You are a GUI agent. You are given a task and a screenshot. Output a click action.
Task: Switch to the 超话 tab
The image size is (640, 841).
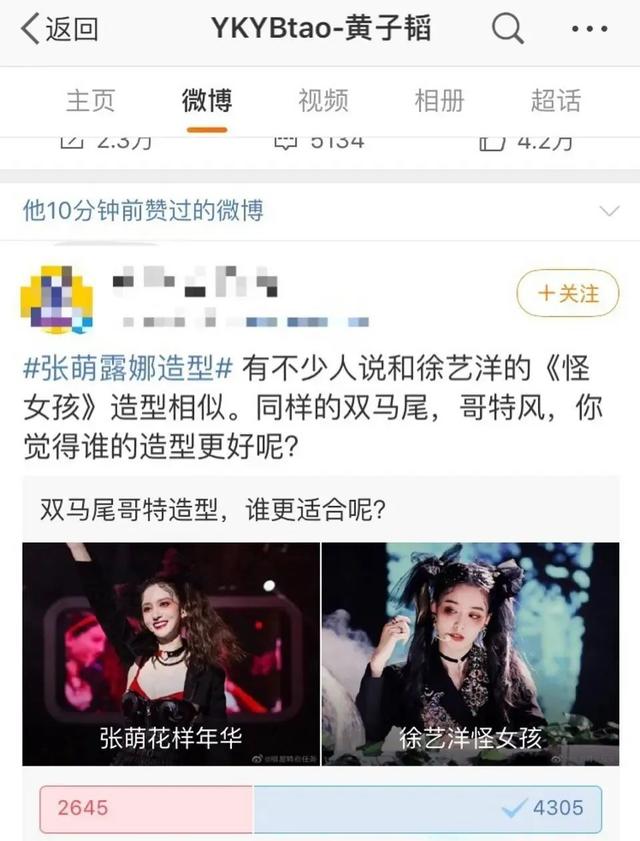tap(555, 101)
